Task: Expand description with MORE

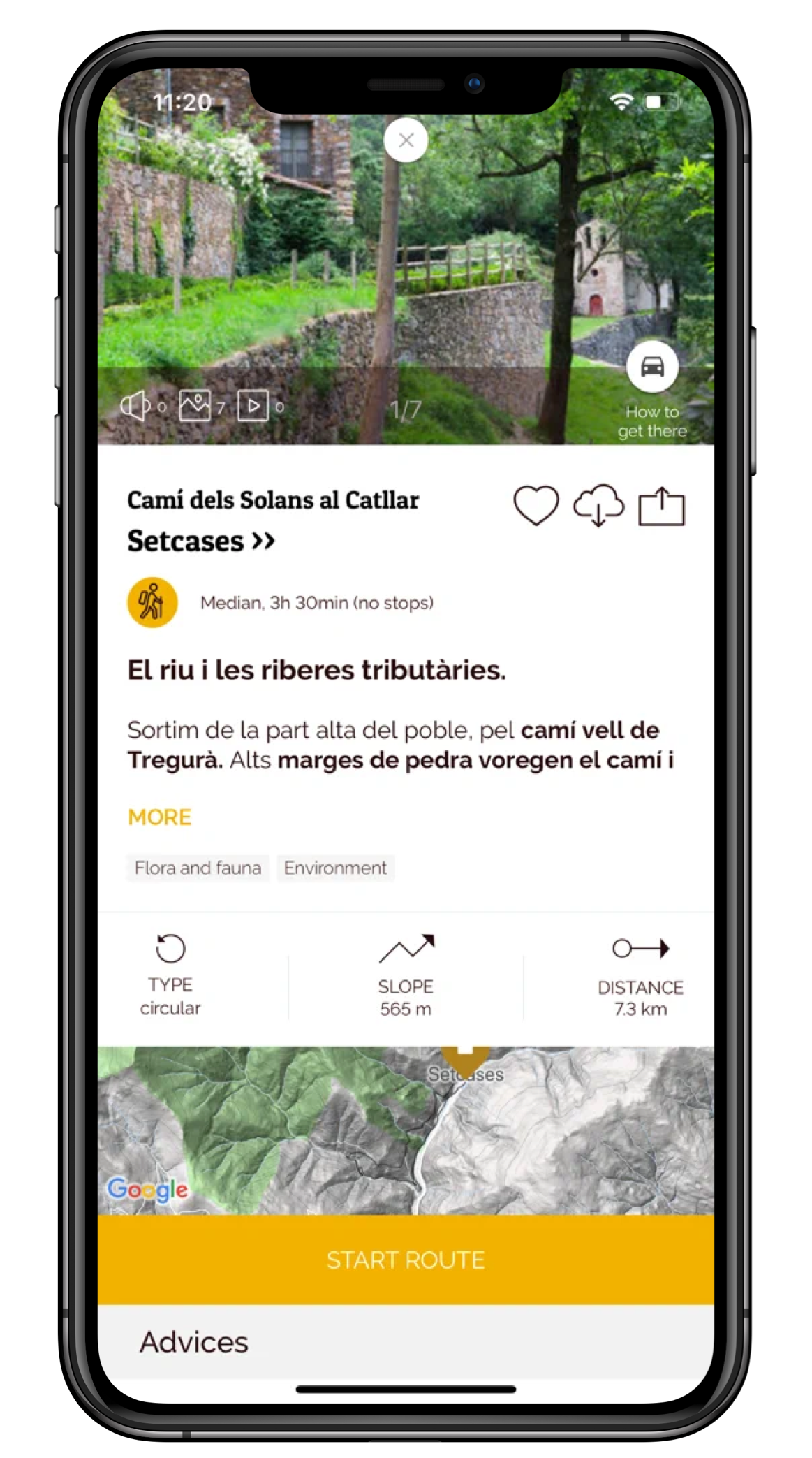Action: [x=159, y=817]
